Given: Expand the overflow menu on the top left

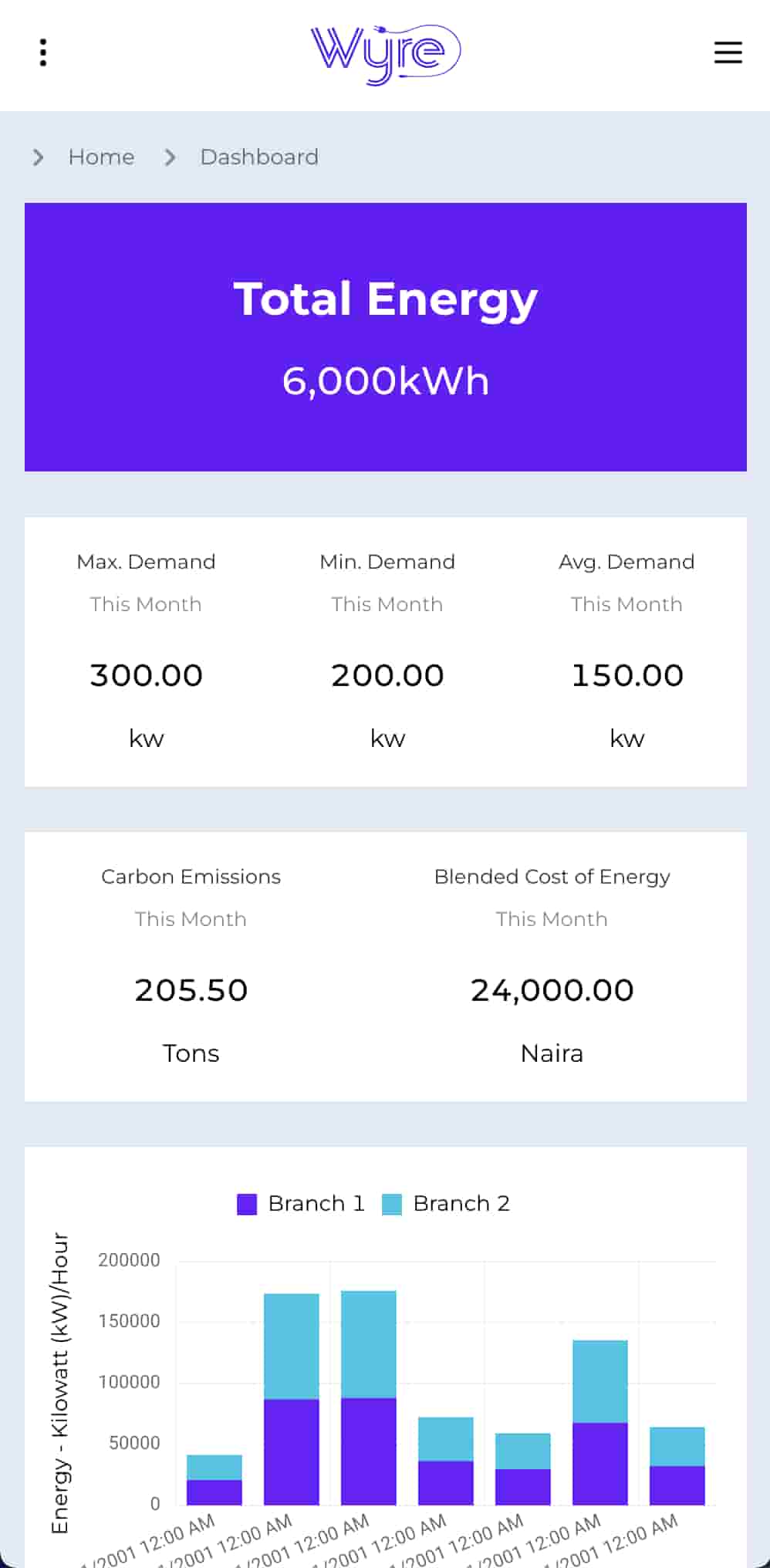Looking at the screenshot, I should point(42,52).
